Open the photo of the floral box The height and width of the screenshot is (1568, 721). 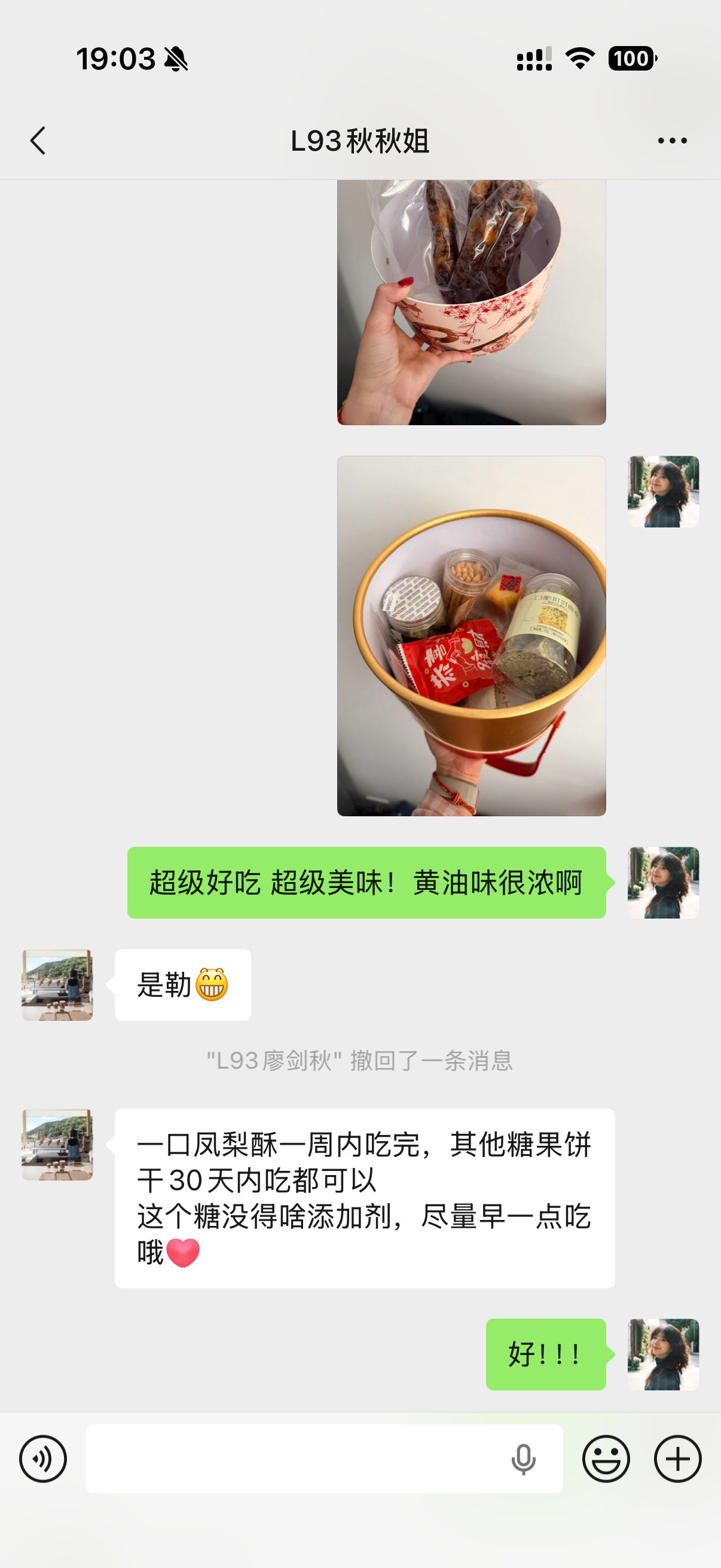pos(472,302)
